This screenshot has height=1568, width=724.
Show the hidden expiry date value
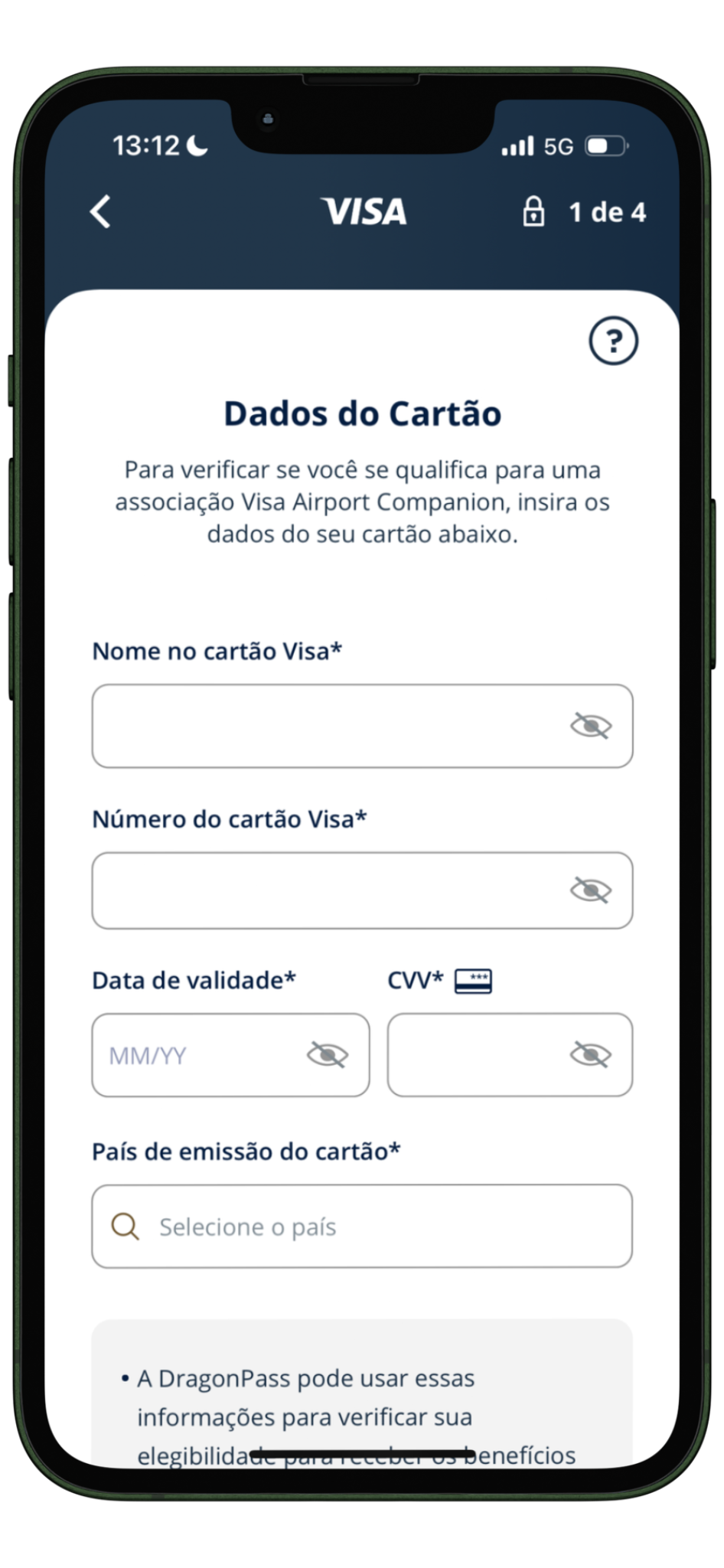point(328,1055)
